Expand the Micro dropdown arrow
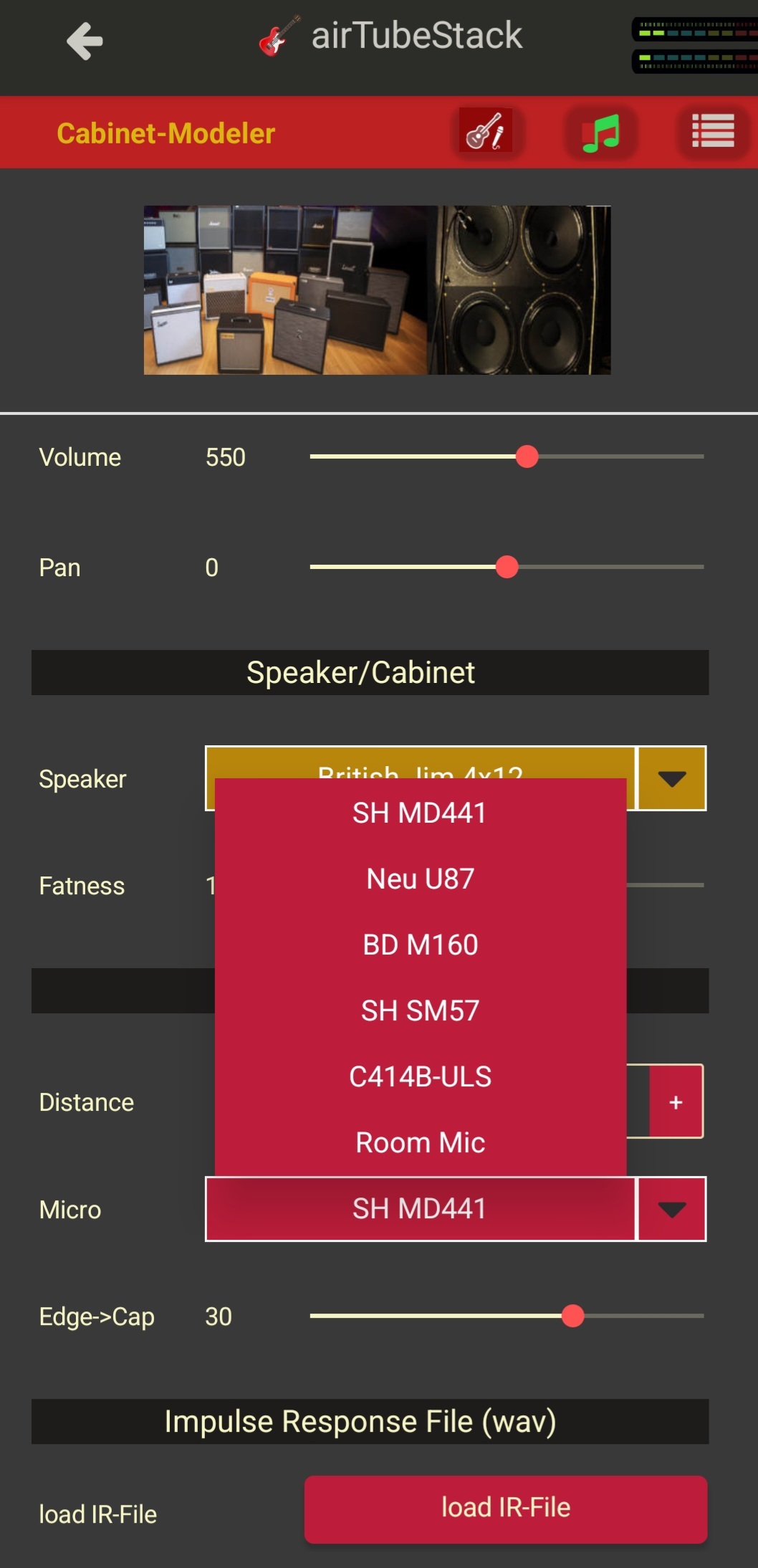The width and height of the screenshot is (758, 1568). click(x=671, y=1210)
